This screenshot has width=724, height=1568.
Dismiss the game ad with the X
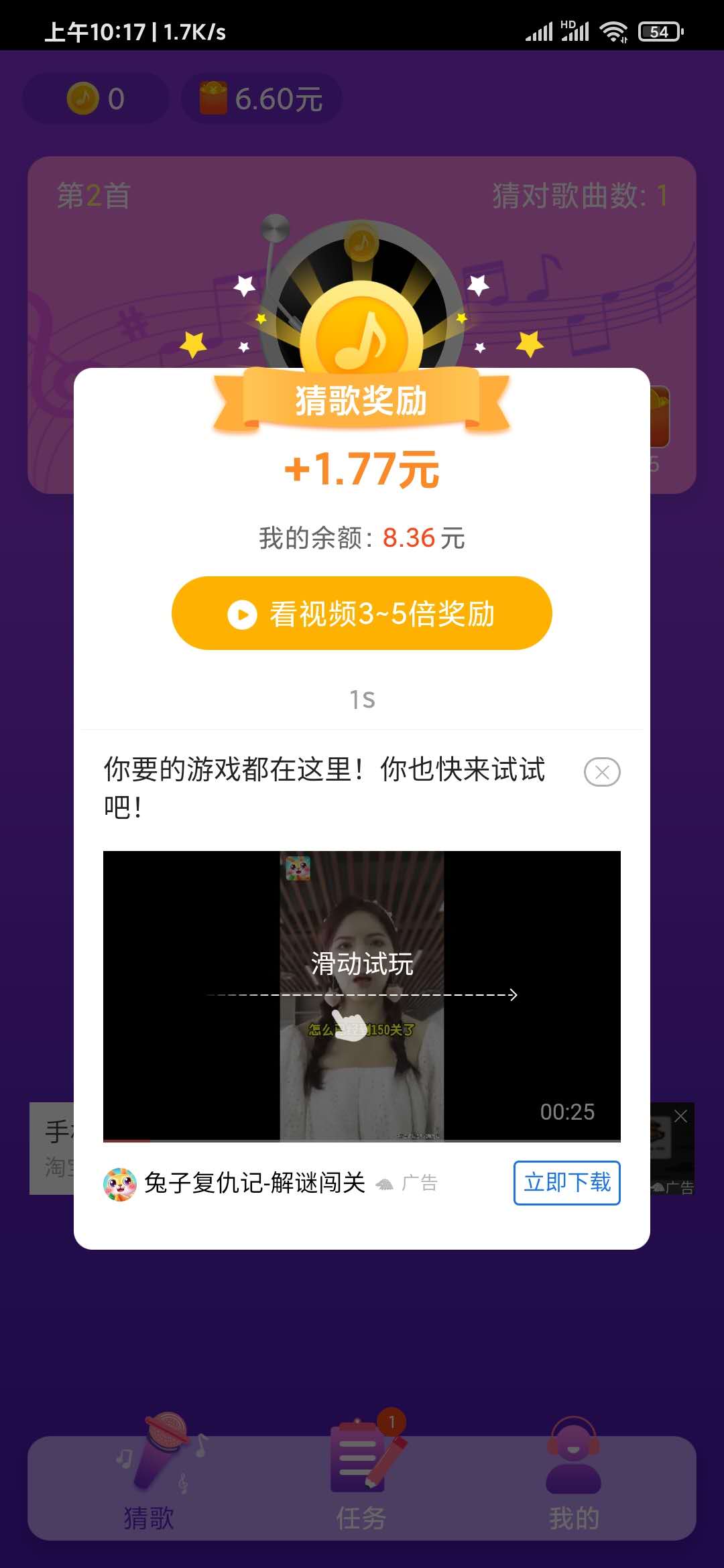(602, 772)
